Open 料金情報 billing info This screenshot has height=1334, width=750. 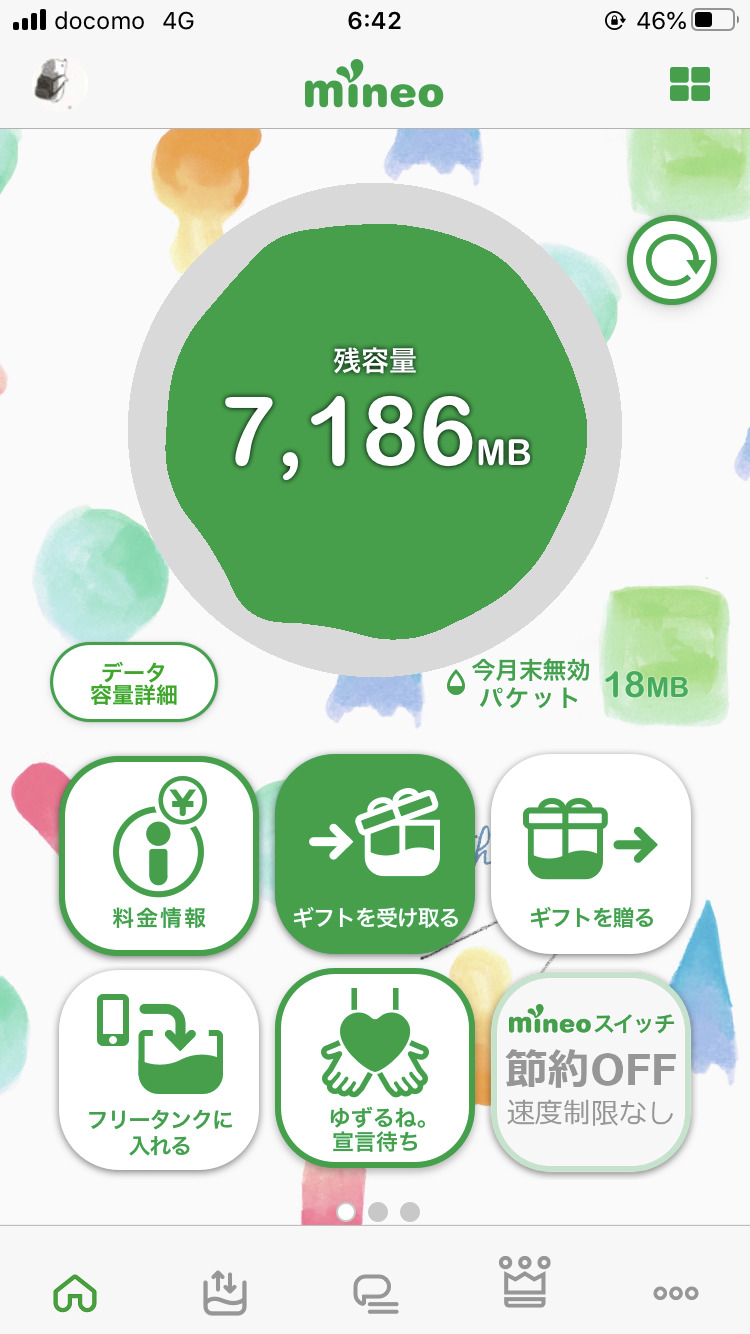pos(160,855)
